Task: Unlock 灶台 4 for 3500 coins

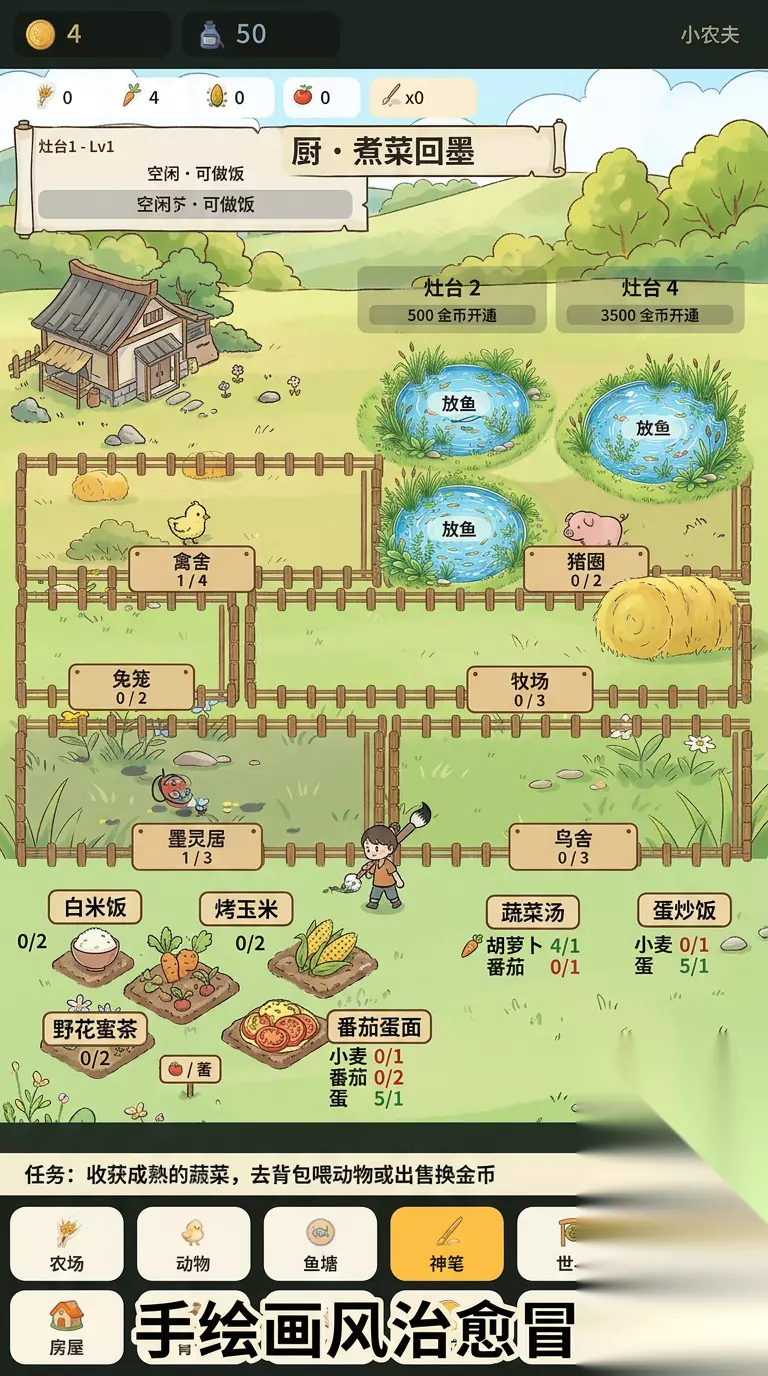Action: [650, 300]
